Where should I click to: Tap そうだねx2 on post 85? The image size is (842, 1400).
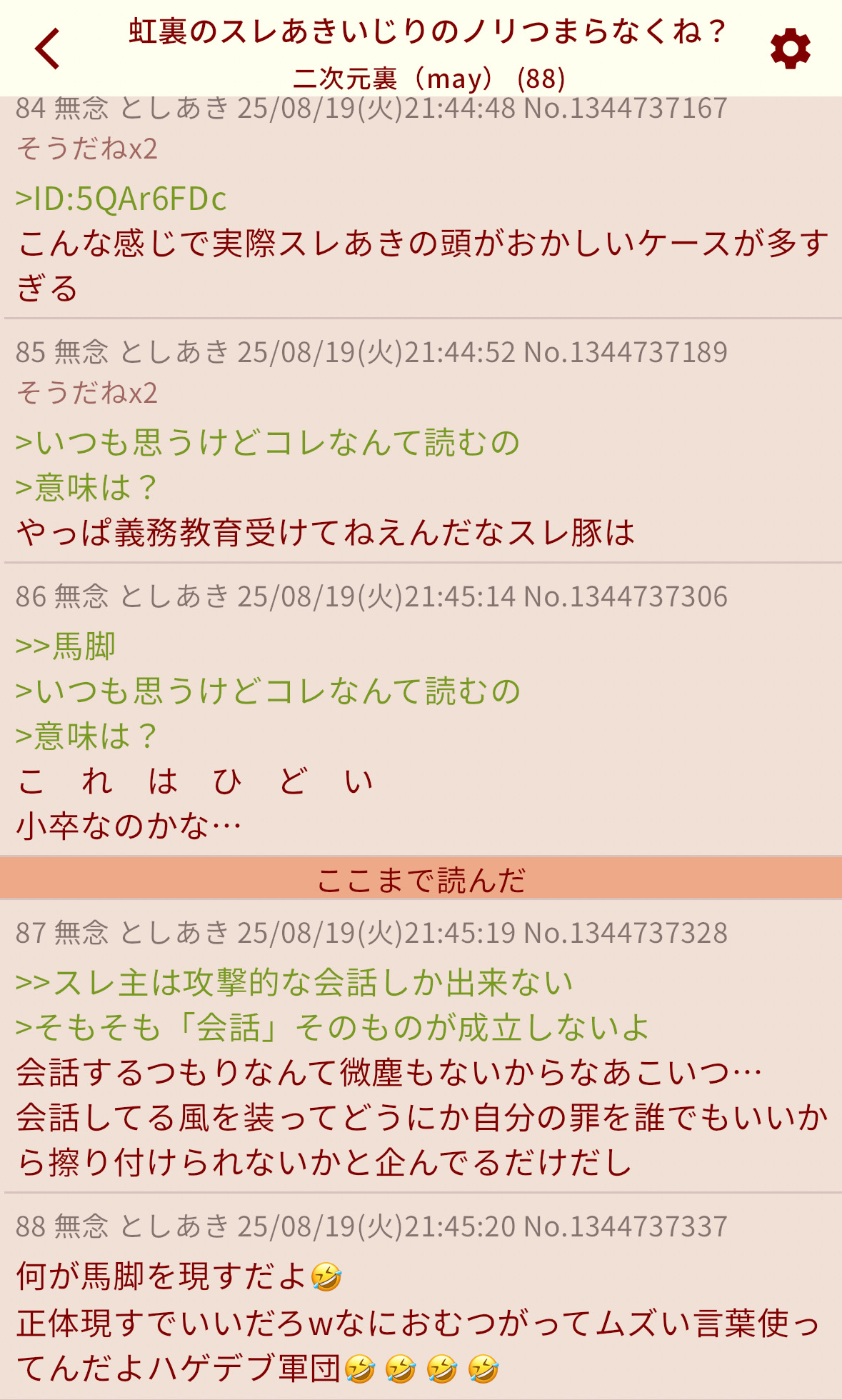coord(86,394)
